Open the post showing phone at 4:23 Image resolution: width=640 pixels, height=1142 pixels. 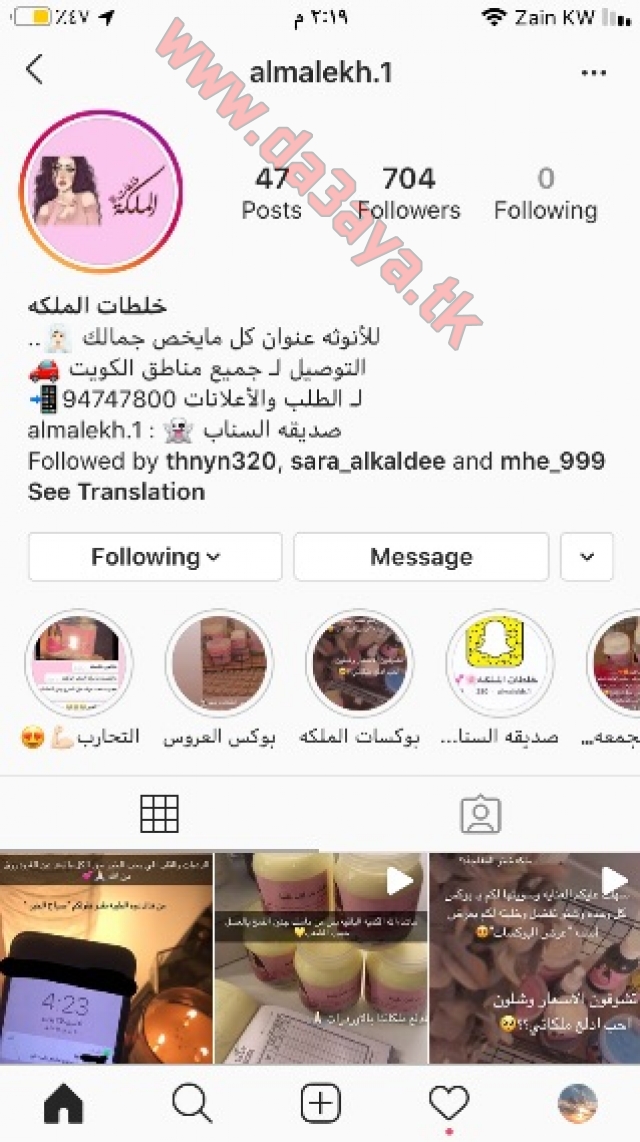106,958
